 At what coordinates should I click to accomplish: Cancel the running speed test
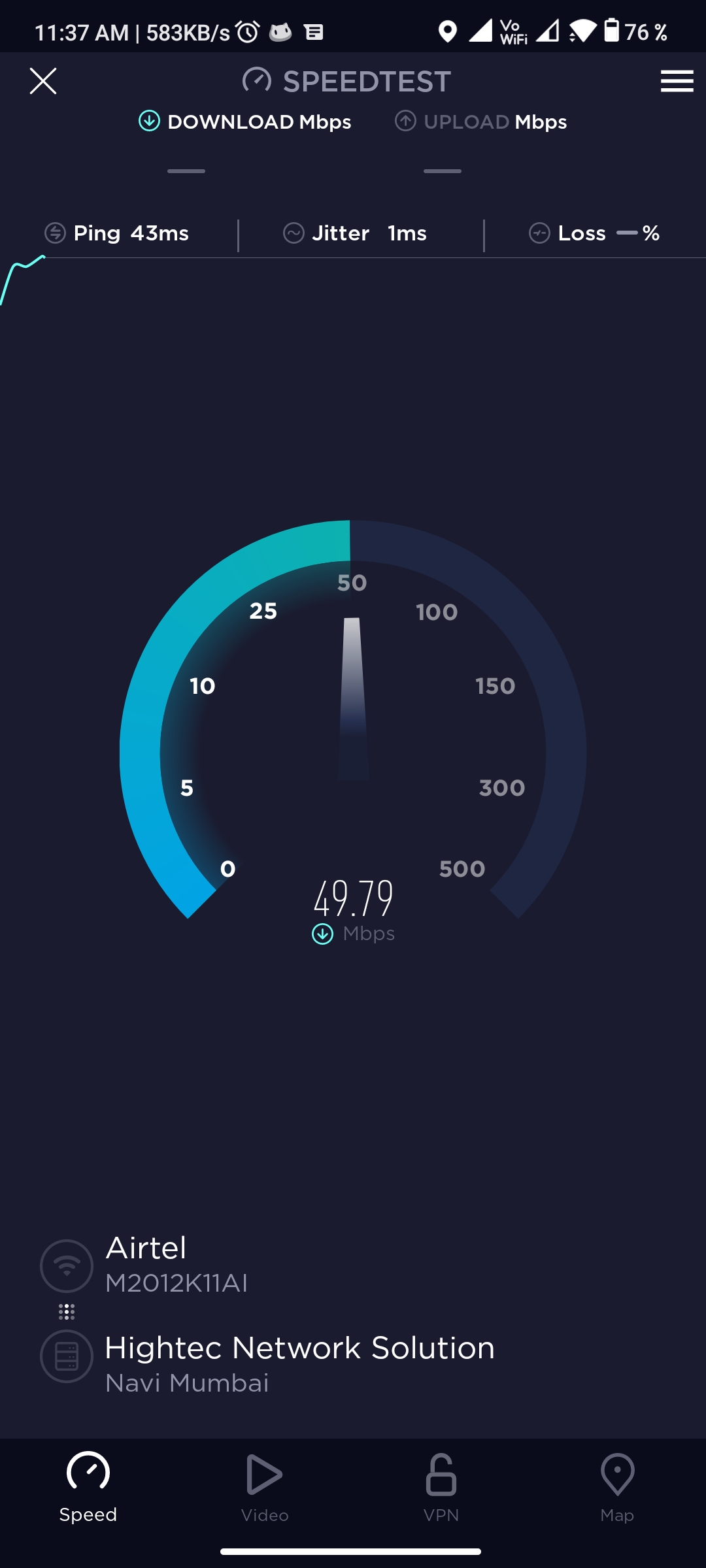pyautogui.click(x=43, y=81)
